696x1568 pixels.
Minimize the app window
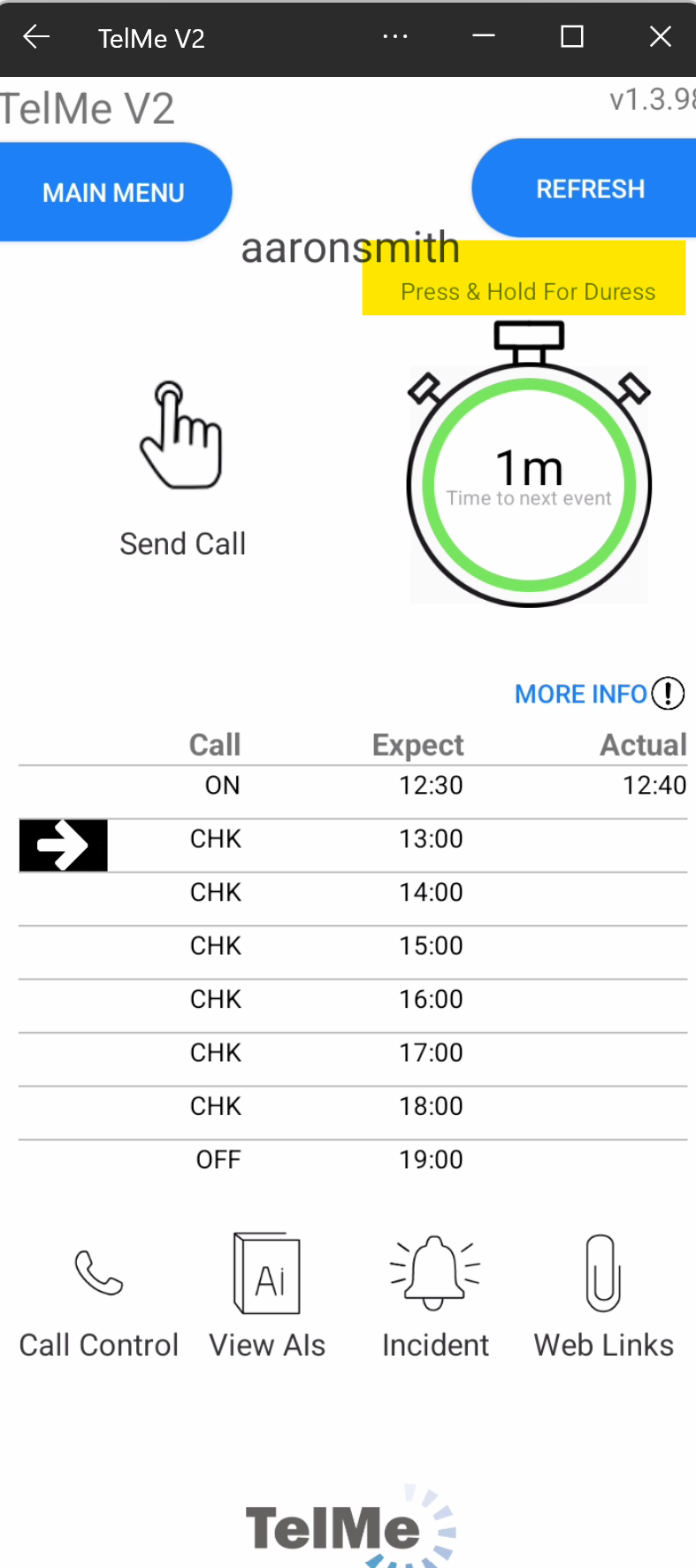point(484,37)
